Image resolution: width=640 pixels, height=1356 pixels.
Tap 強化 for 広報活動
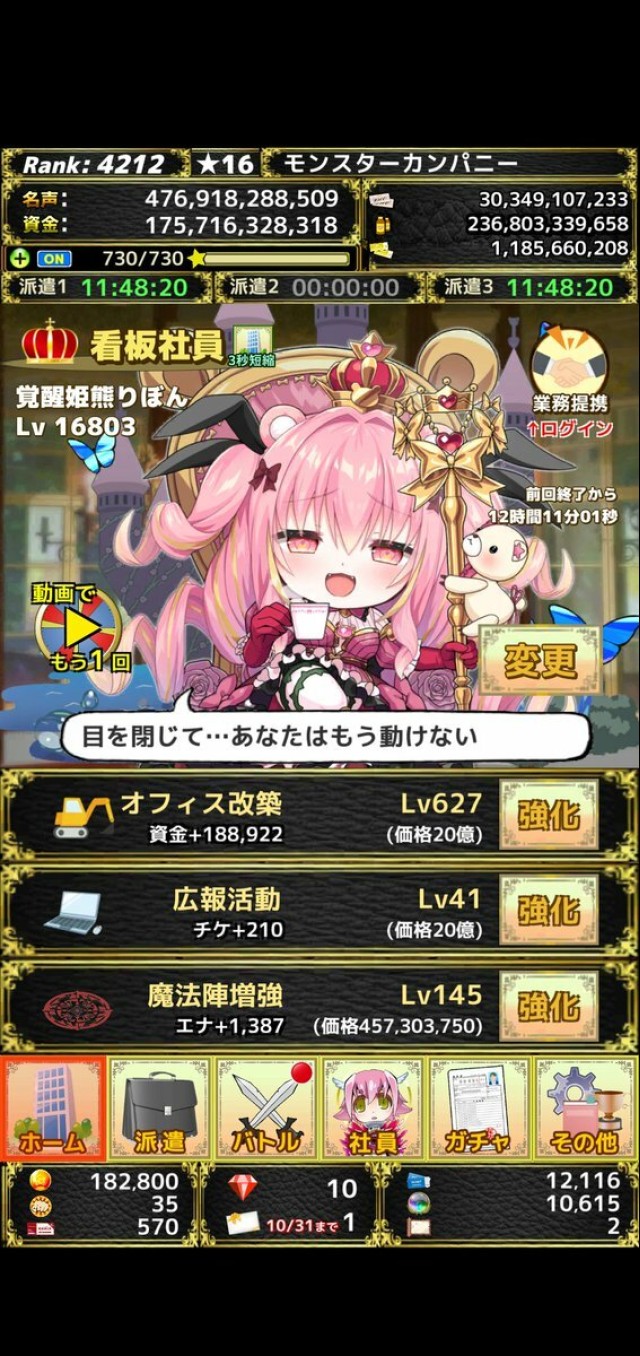click(549, 910)
